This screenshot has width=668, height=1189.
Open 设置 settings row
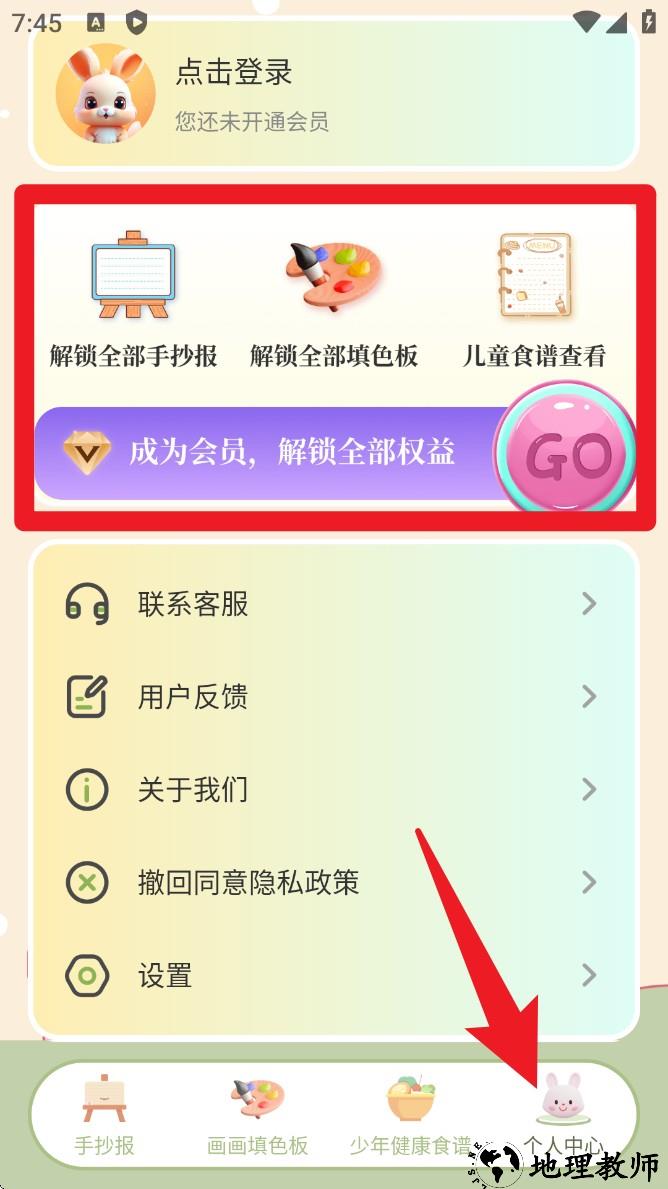tap(334, 975)
